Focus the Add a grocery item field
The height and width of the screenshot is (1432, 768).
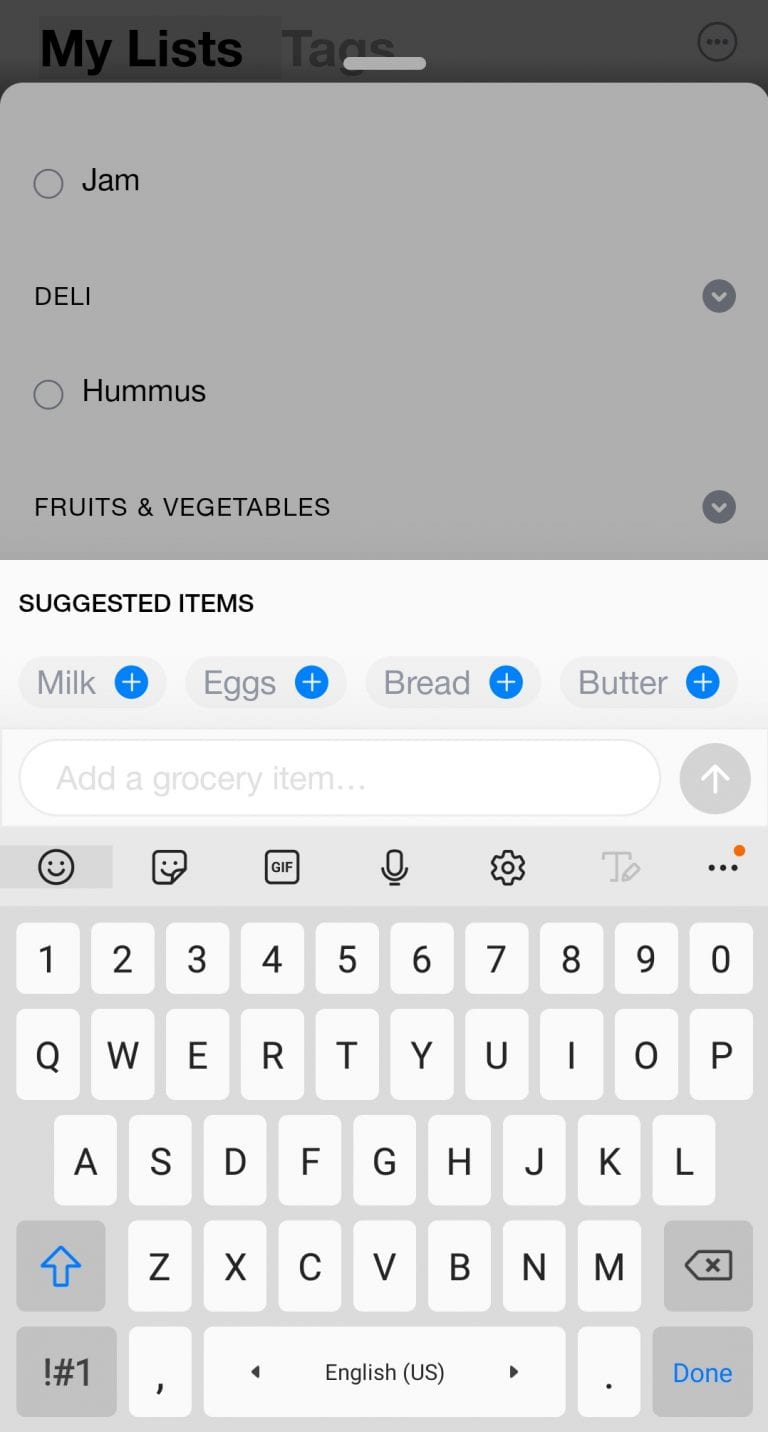click(x=338, y=778)
